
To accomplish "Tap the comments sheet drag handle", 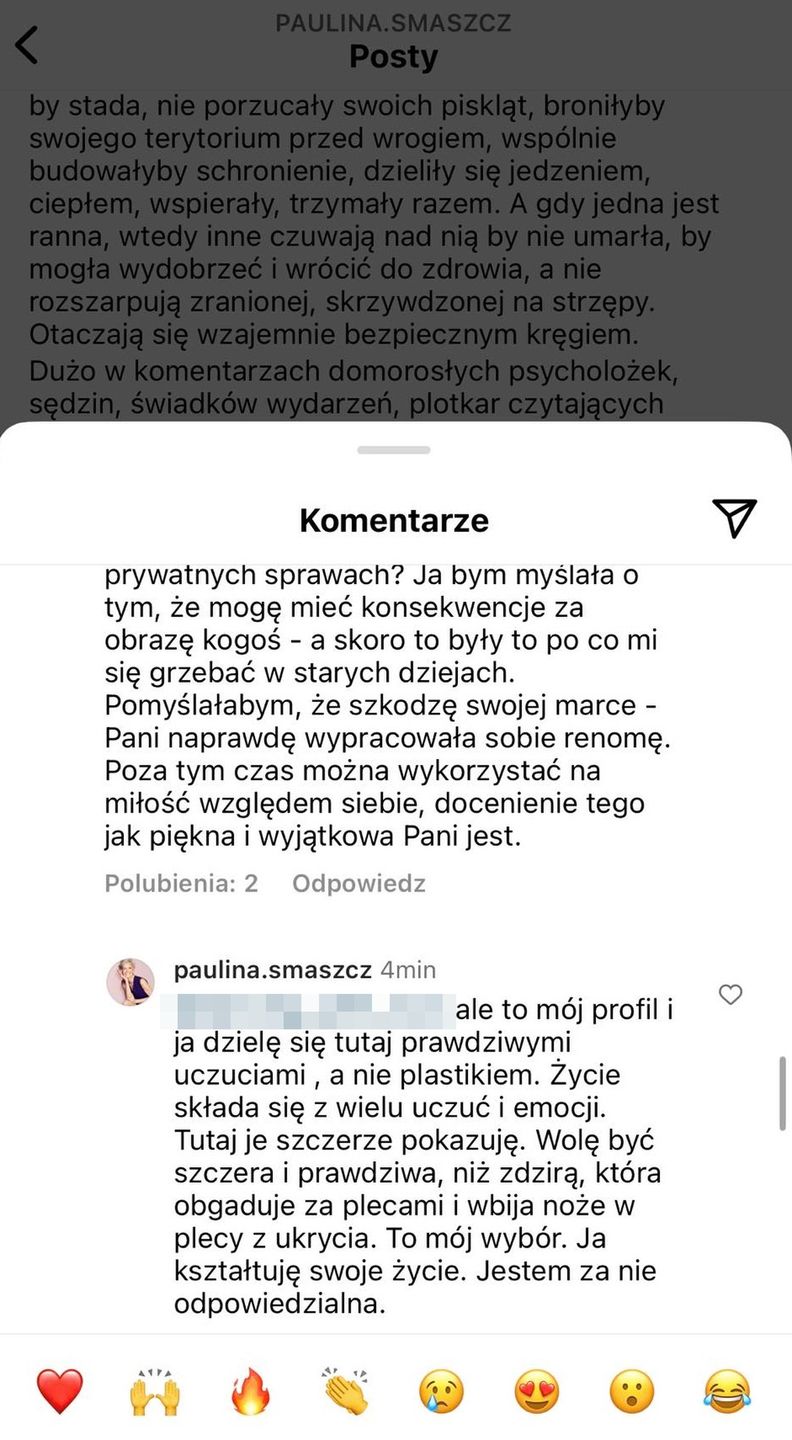I will point(394,450).
